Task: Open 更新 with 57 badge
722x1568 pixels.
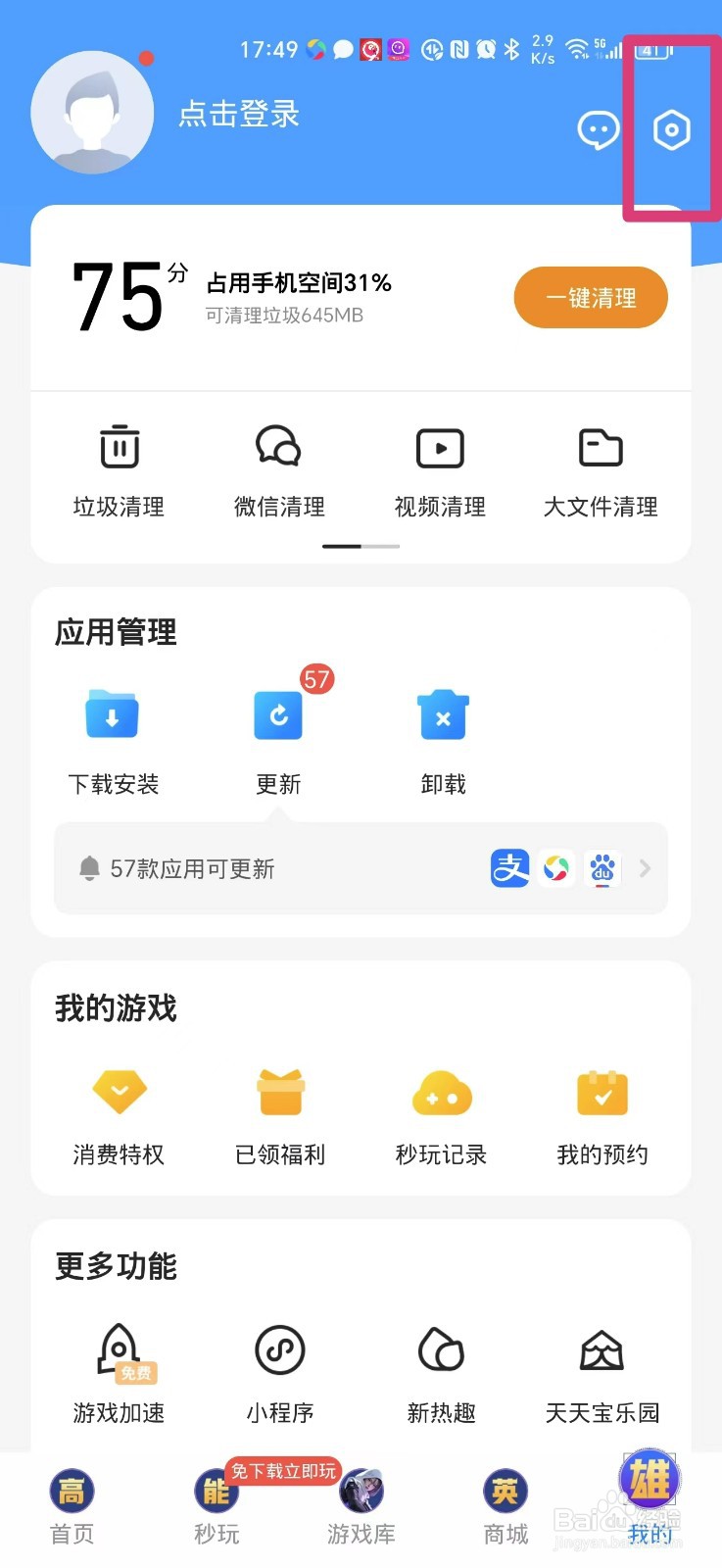Action: tap(279, 742)
